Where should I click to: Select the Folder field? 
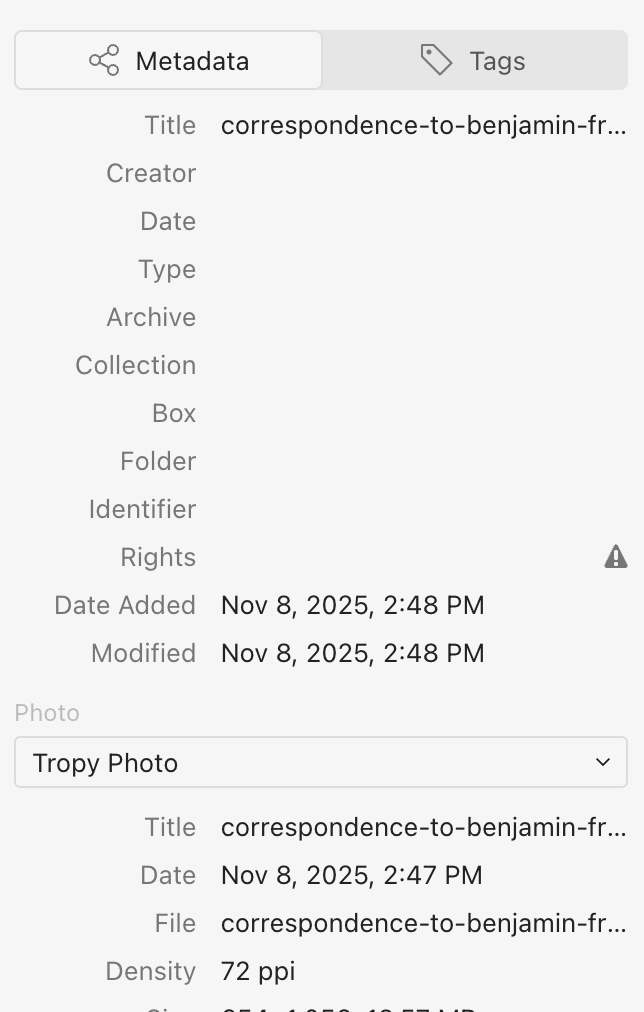(x=420, y=461)
